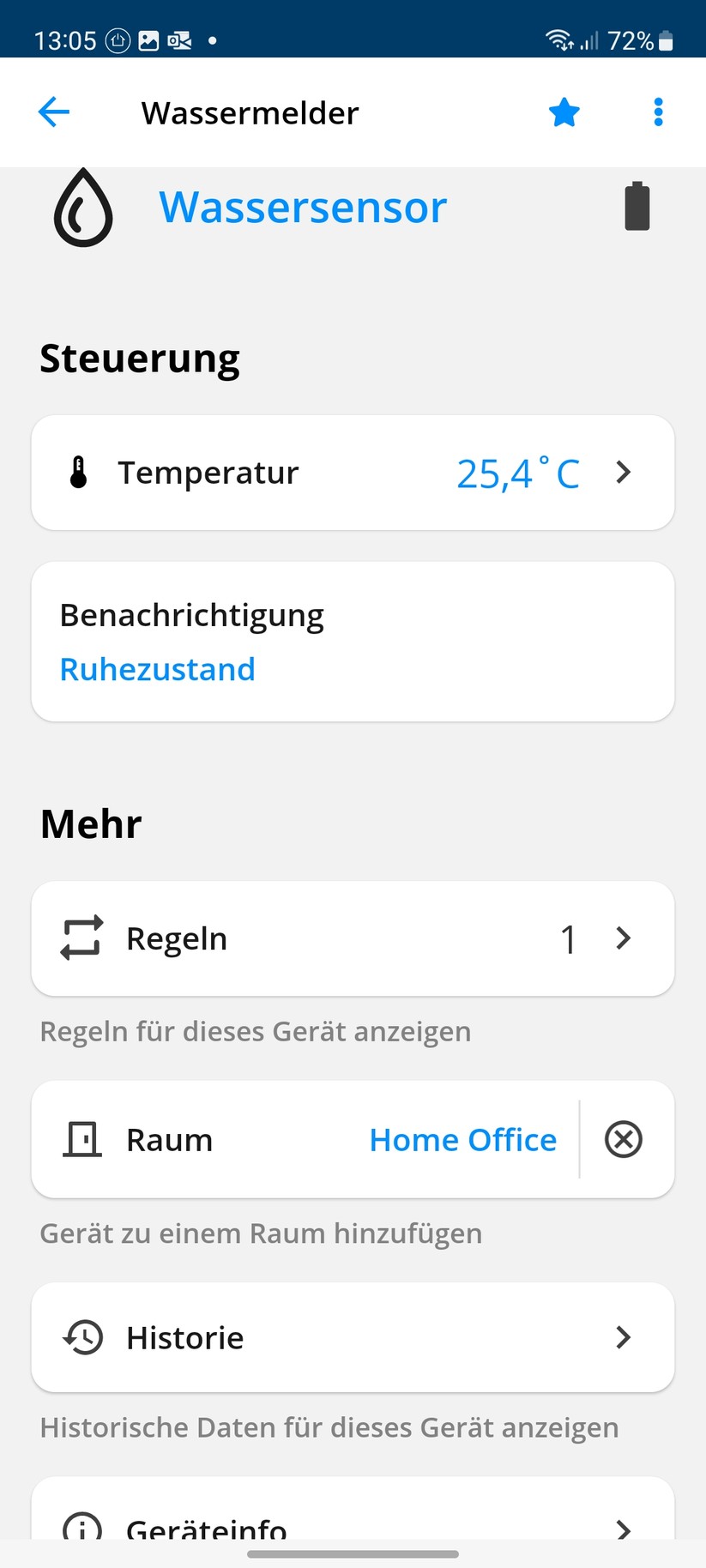
Task: Open the Historie clock icon
Action: pyautogui.click(x=81, y=1337)
